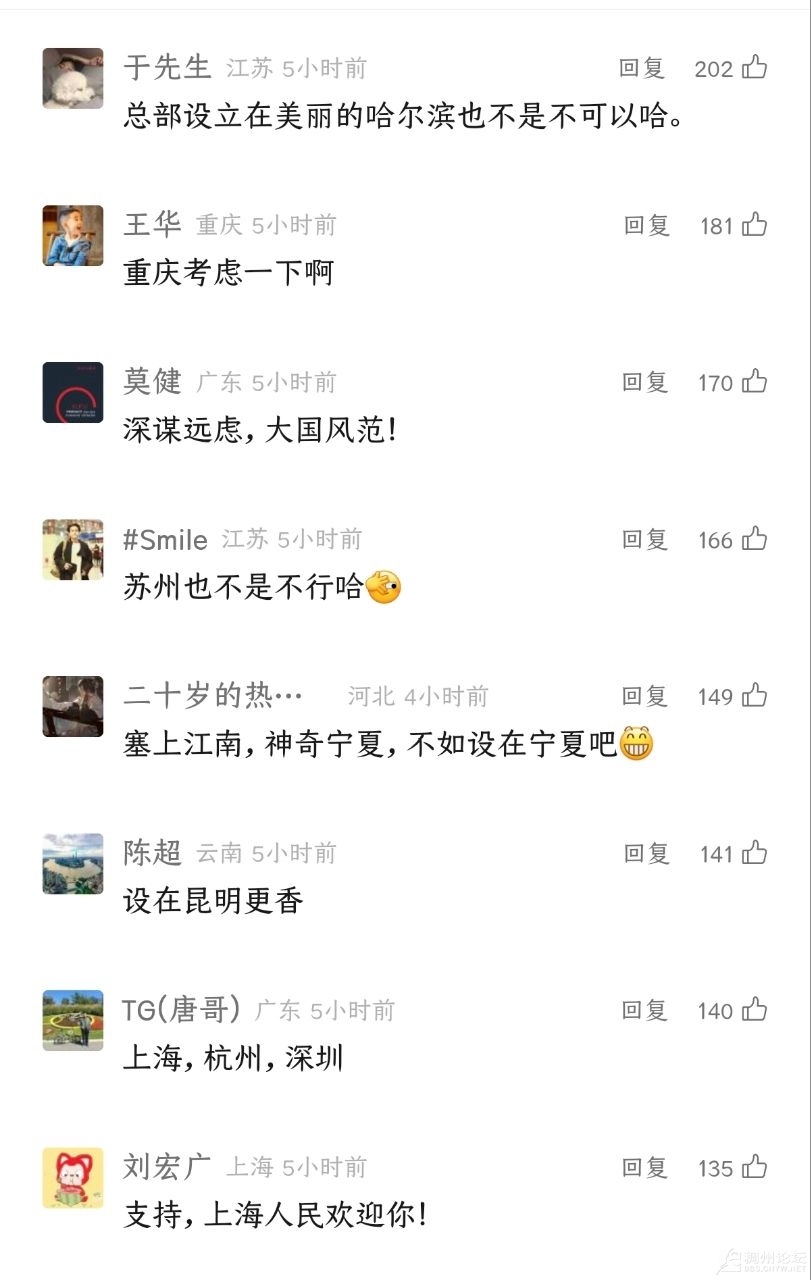The image size is (811, 1280).
Task: Reply to 莫健's comment
Action: 645,382
